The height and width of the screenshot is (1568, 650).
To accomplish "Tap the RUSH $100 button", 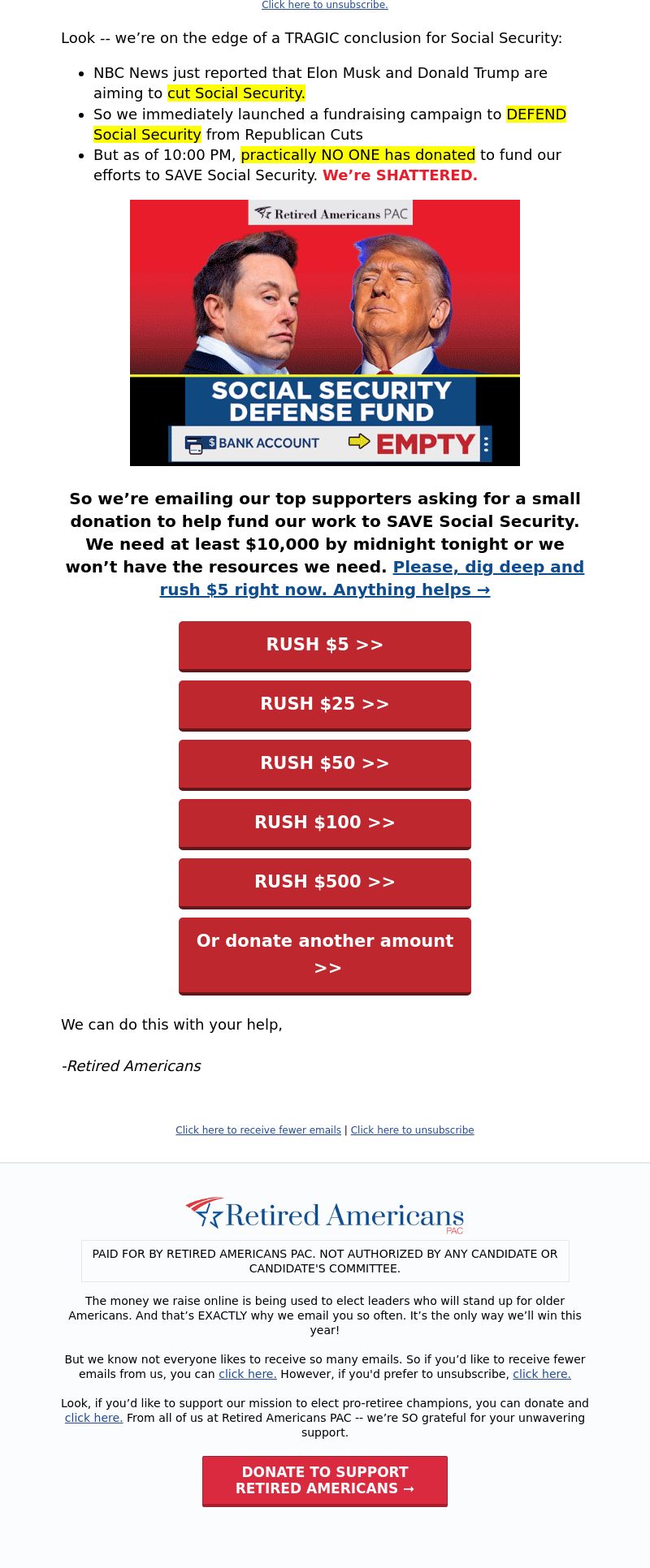I will pos(325,823).
